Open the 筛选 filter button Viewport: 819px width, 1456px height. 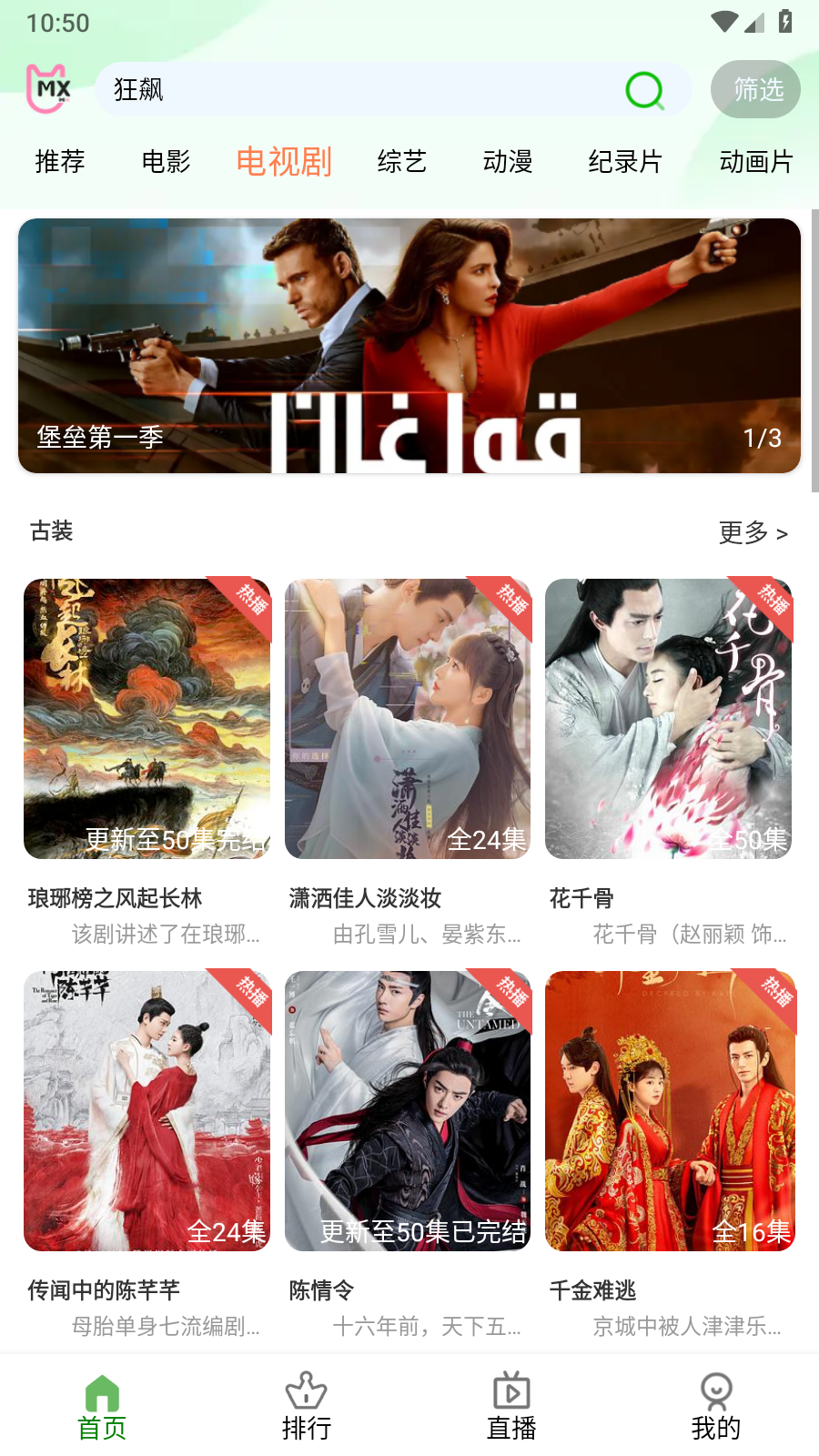pos(755,90)
